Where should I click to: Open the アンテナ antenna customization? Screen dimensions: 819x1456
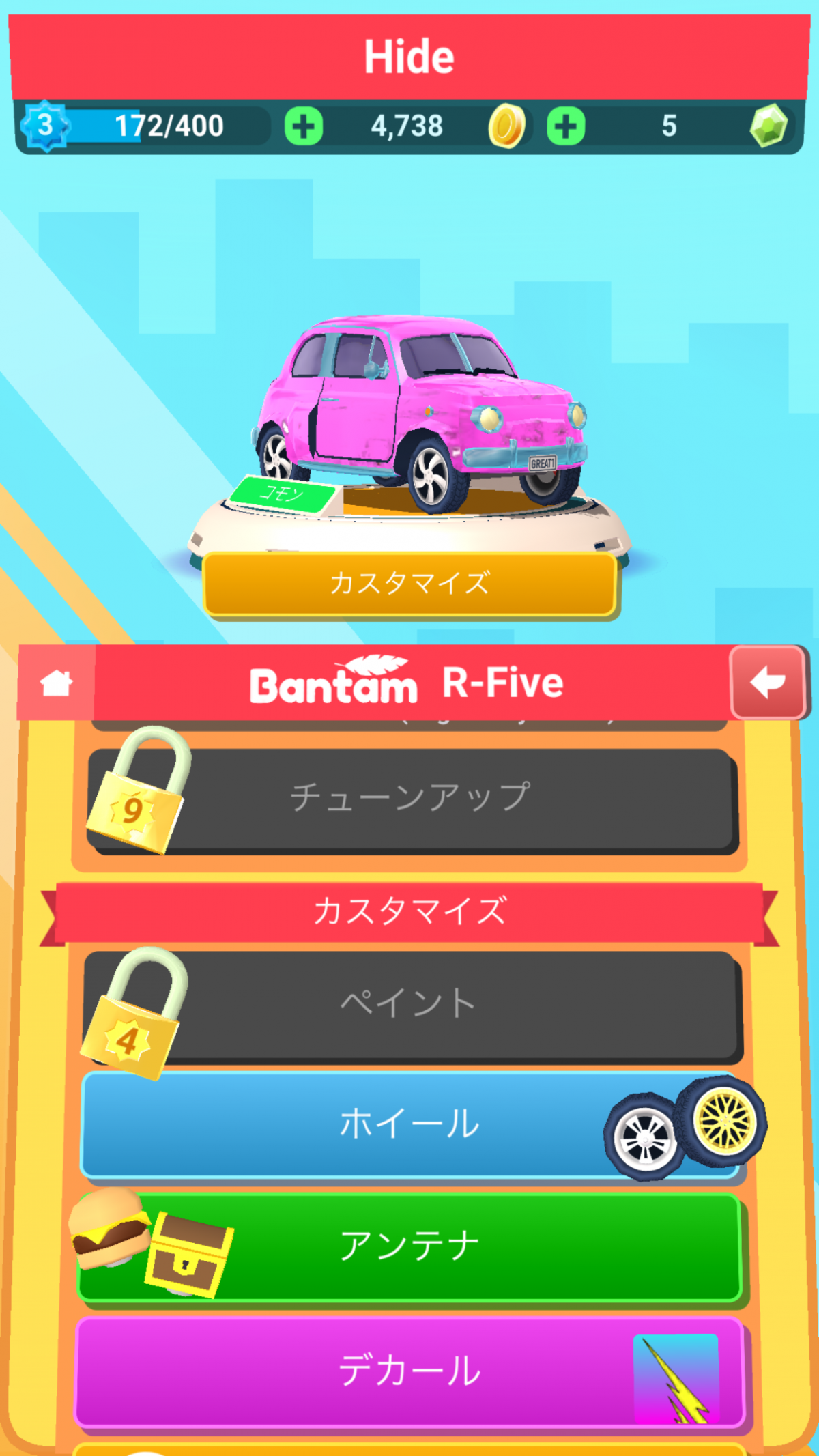point(409,1246)
